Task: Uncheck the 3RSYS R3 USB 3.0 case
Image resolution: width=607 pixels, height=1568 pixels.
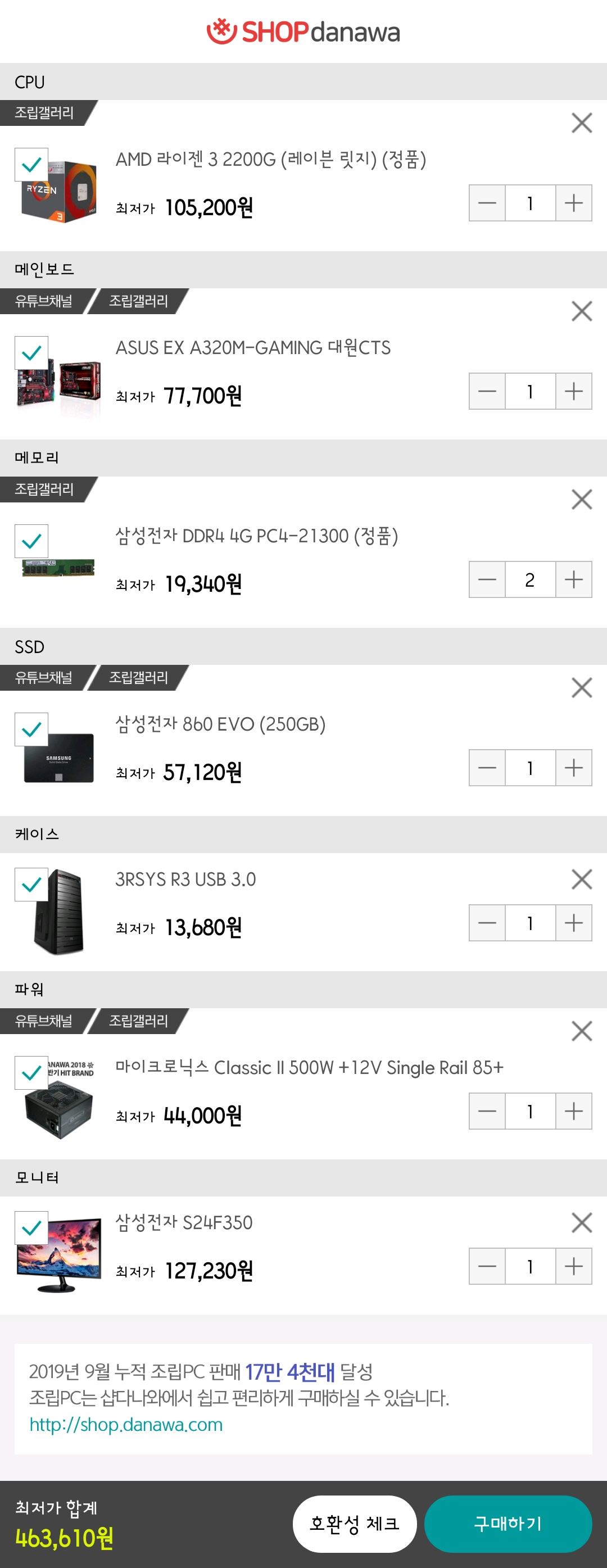Action: tap(31, 885)
